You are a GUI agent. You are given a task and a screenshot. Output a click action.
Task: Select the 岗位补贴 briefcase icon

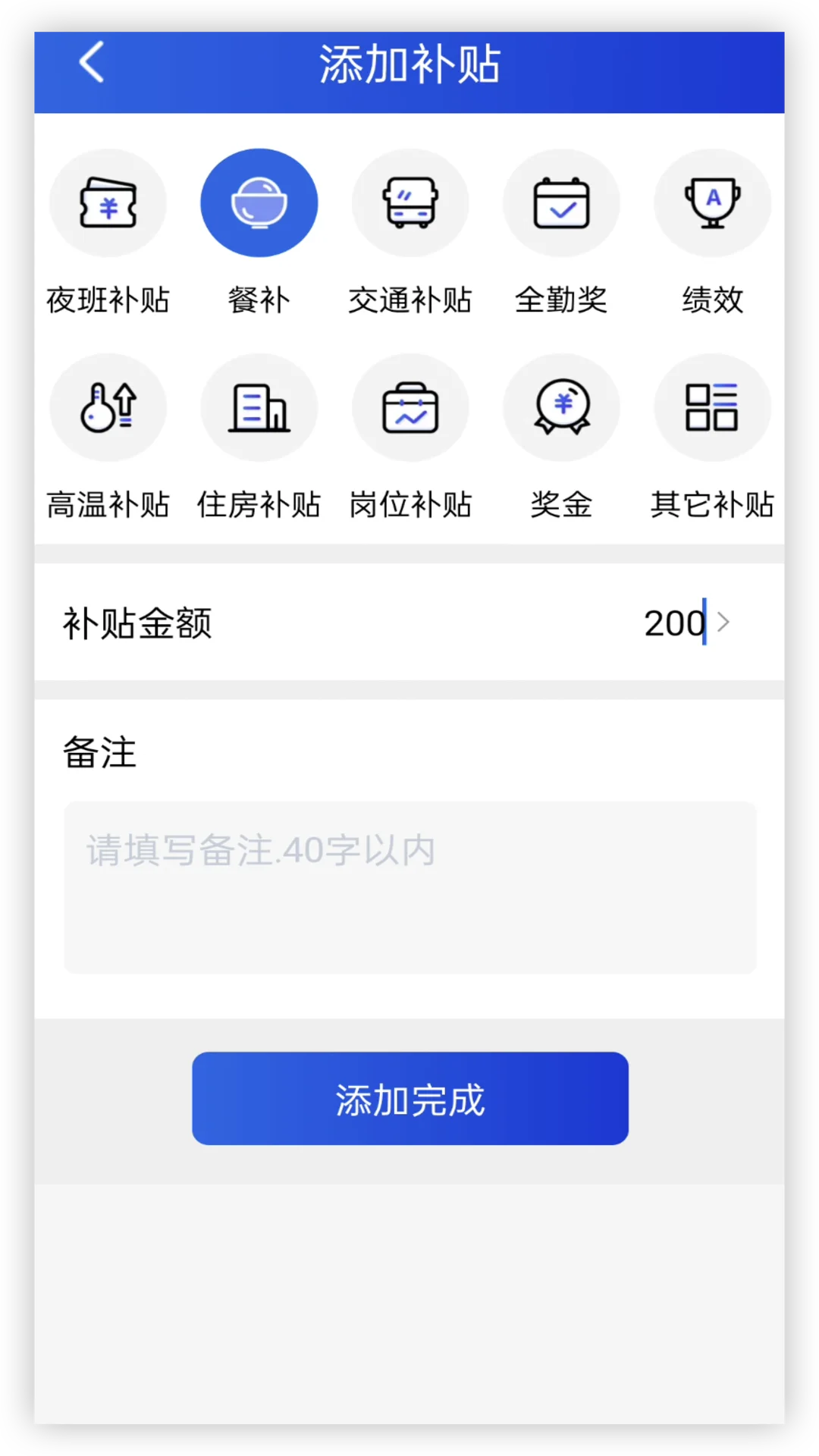(409, 407)
